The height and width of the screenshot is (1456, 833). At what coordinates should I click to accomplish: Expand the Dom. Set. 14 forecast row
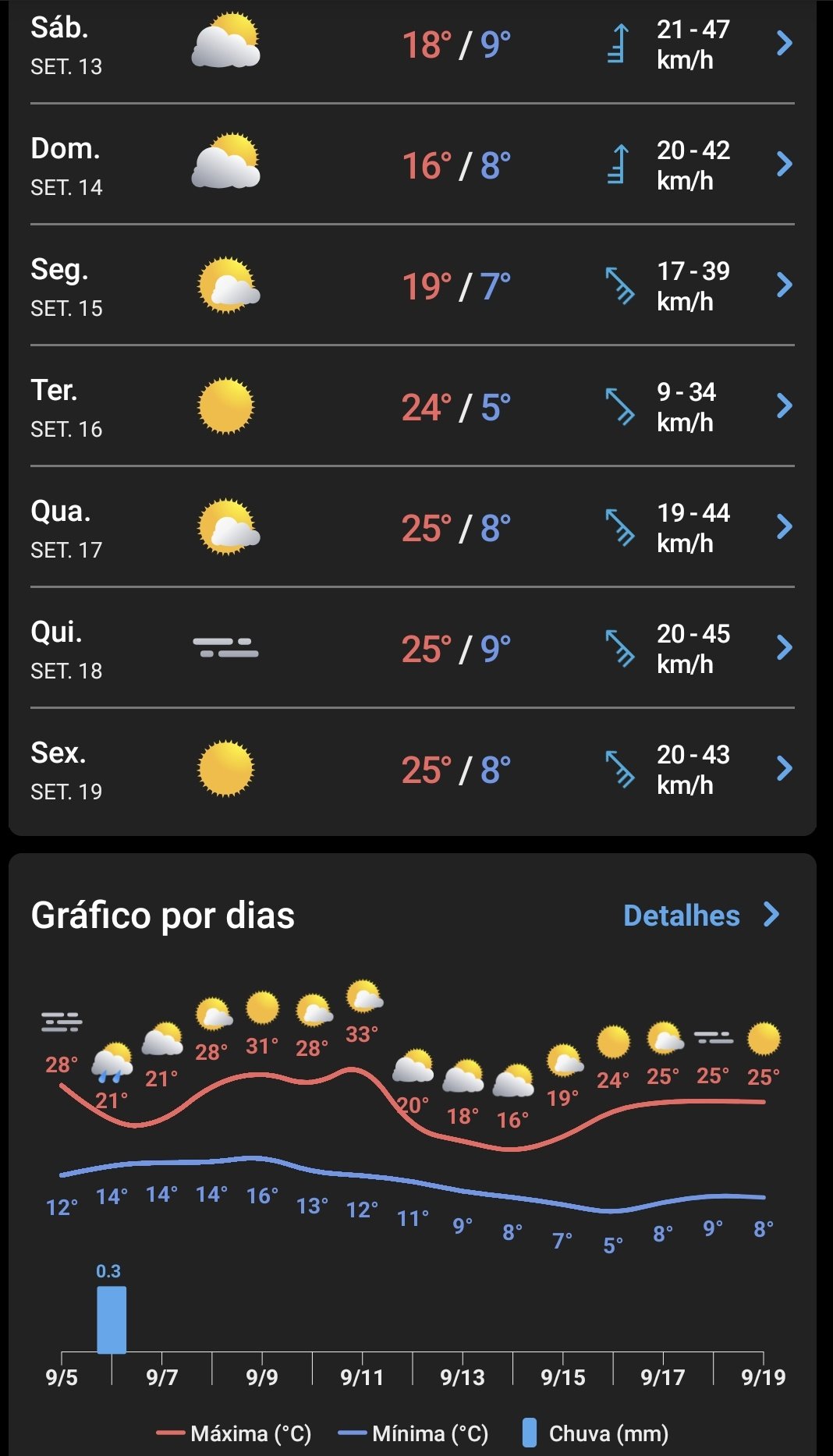[x=784, y=165]
